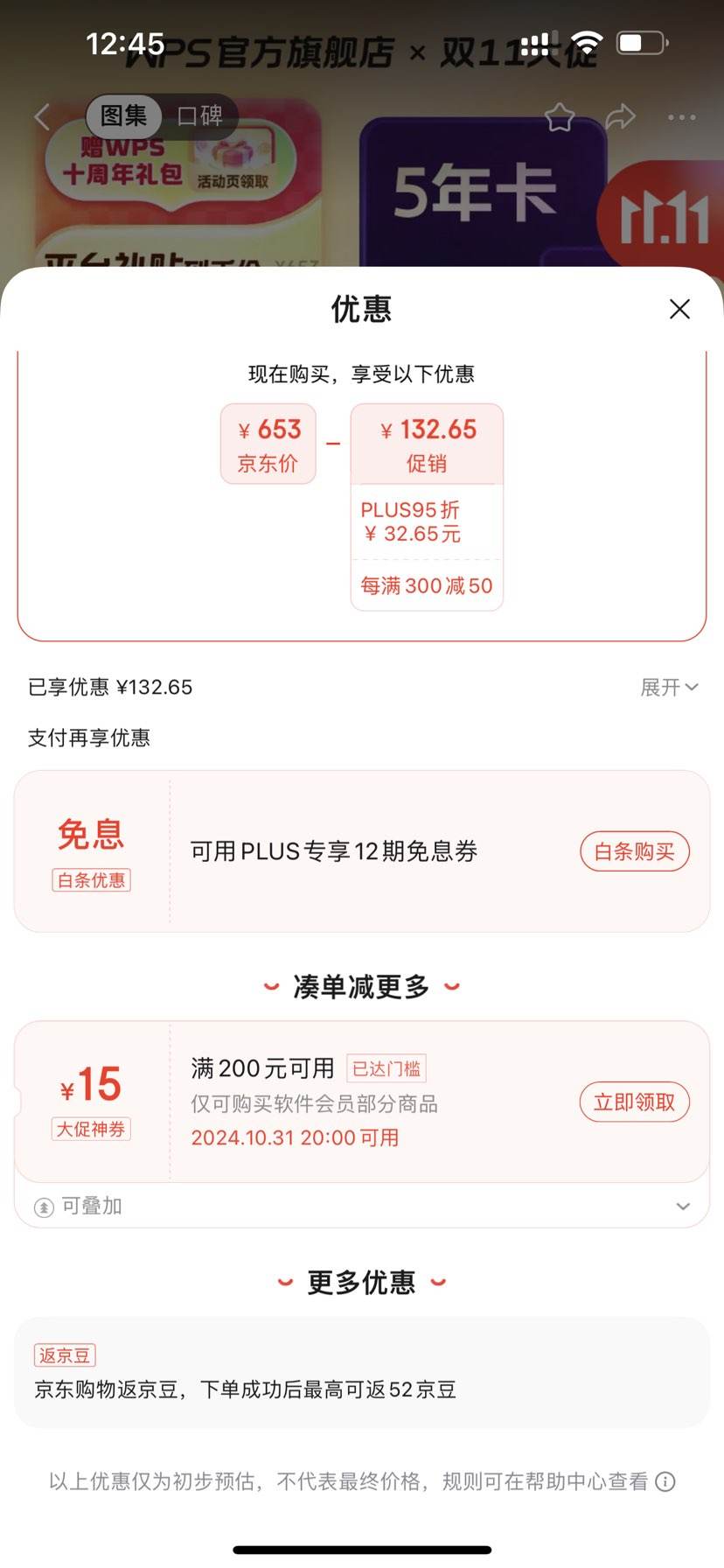
Task: Tap the 返京豆 label tag
Action: (x=64, y=1354)
